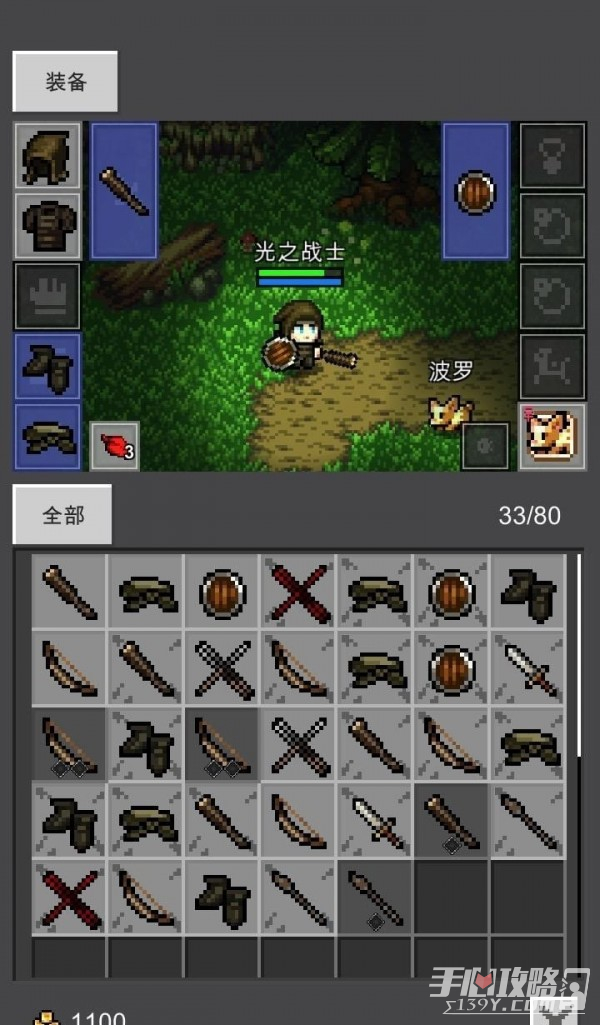Tap the empty gloves slot
Viewport: 600px width, 1025px height.
pos(47,296)
